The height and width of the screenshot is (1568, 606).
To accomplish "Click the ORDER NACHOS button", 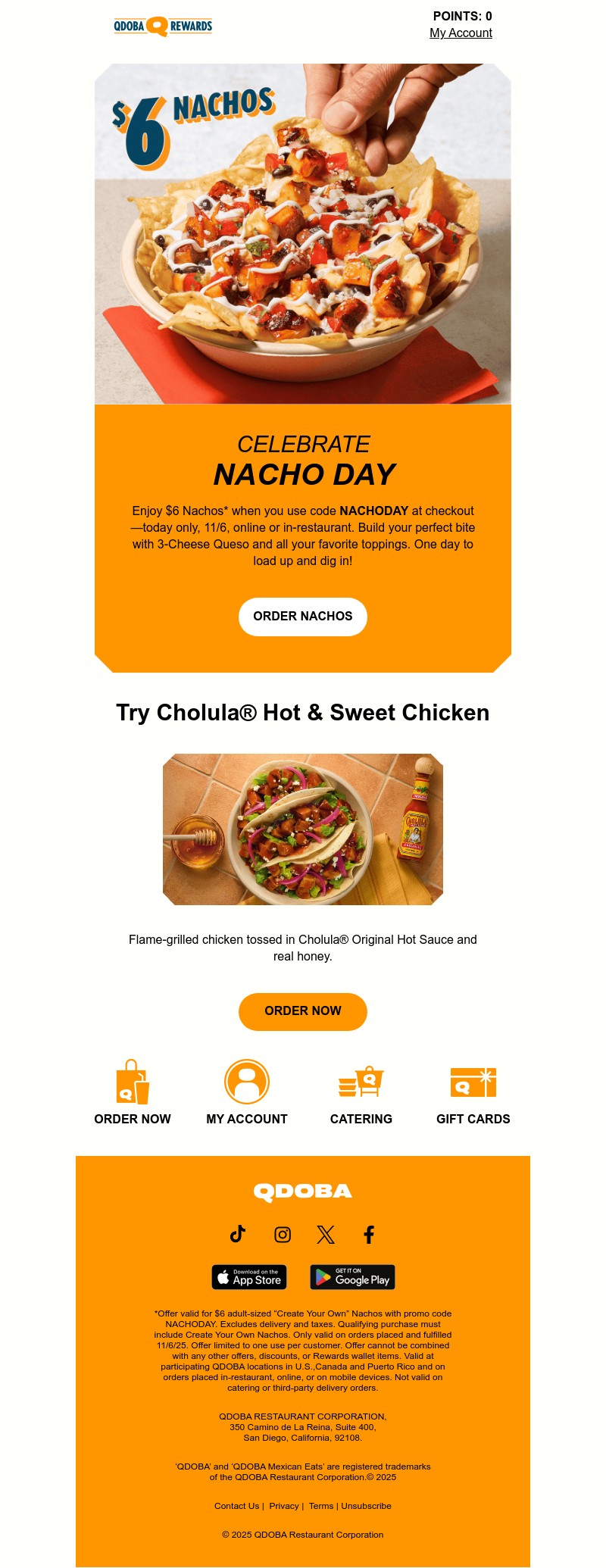I will (302, 616).
